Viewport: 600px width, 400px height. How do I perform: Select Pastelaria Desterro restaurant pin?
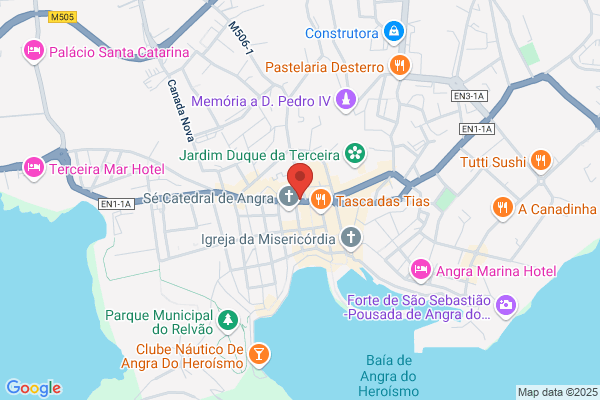[x=400, y=66]
